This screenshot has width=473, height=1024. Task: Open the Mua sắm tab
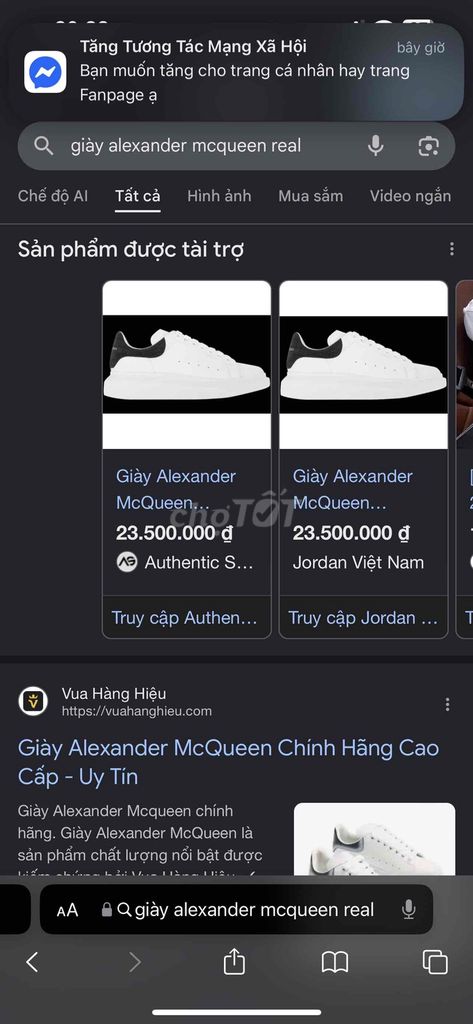pyautogui.click(x=310, y=196)
